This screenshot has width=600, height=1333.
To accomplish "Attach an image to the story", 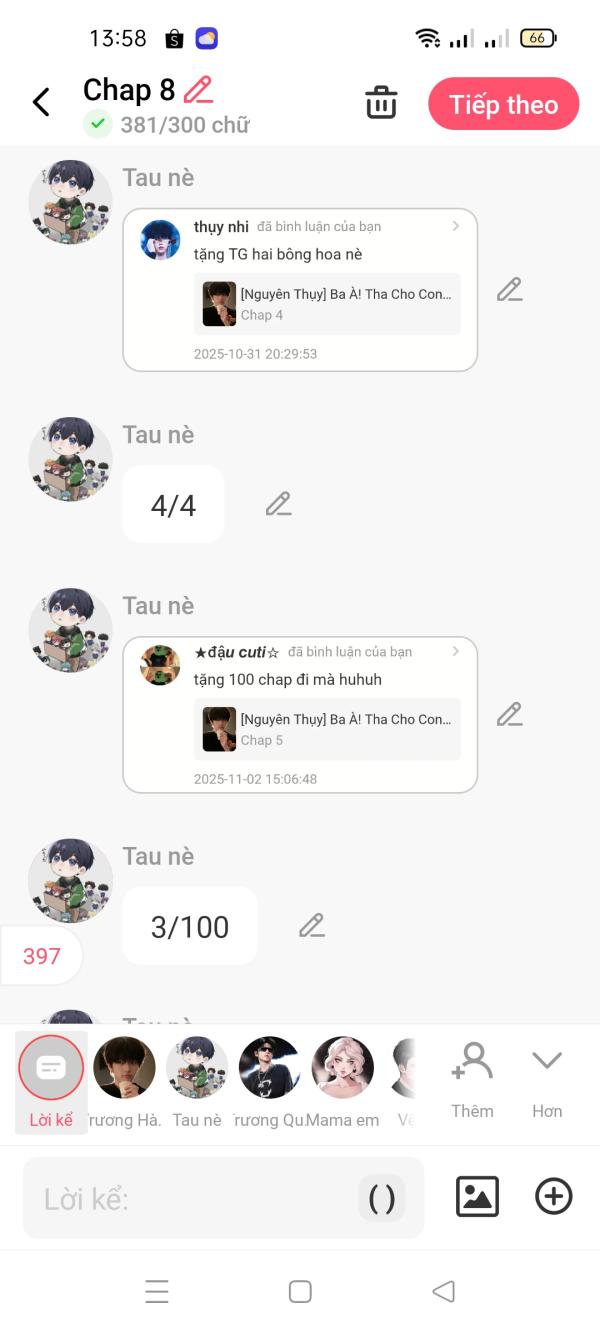I will [477, 1196].
